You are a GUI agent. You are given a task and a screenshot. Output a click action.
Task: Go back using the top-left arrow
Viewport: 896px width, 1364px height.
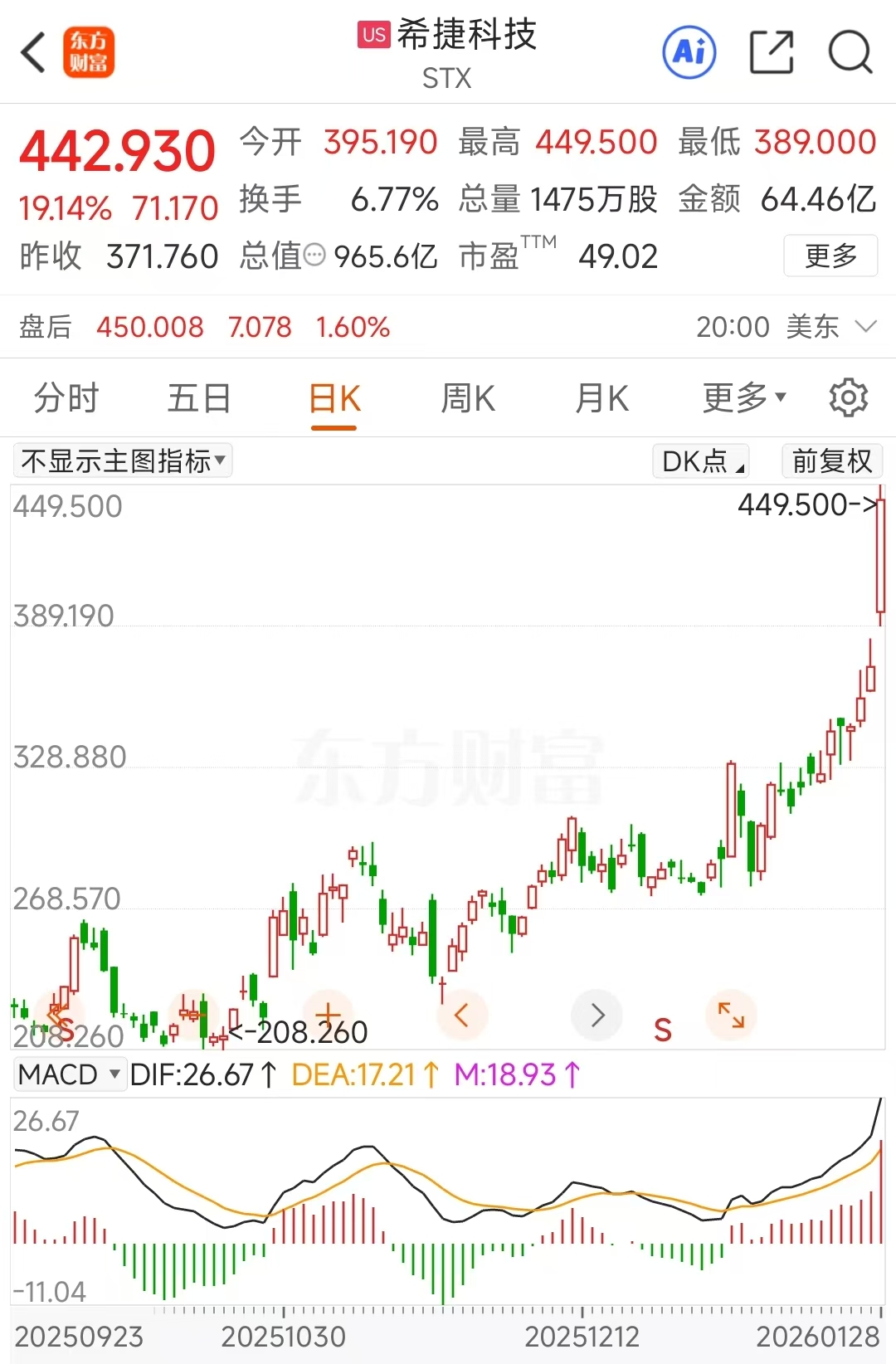tap(33, 52)
